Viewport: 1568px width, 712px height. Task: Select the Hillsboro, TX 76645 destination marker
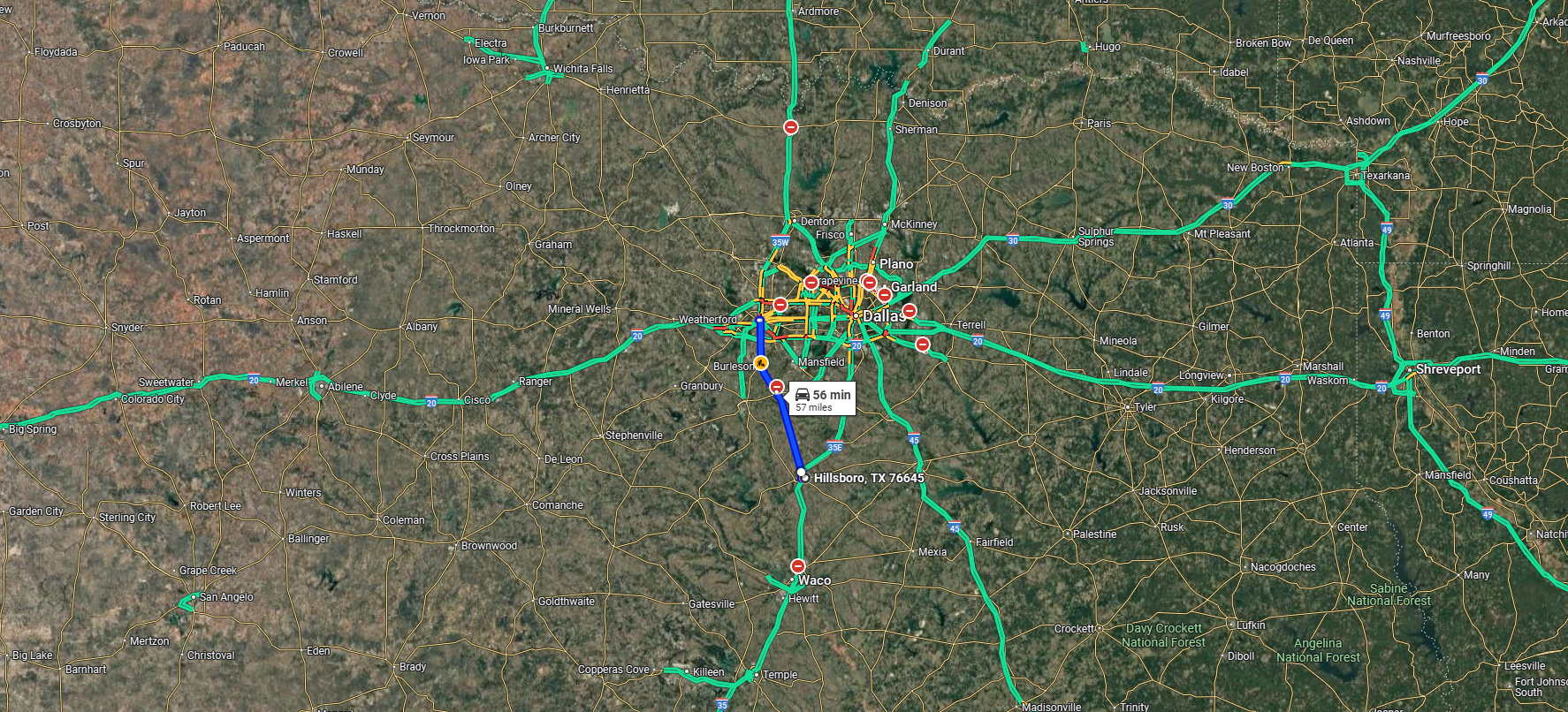[x=802, y=474]
